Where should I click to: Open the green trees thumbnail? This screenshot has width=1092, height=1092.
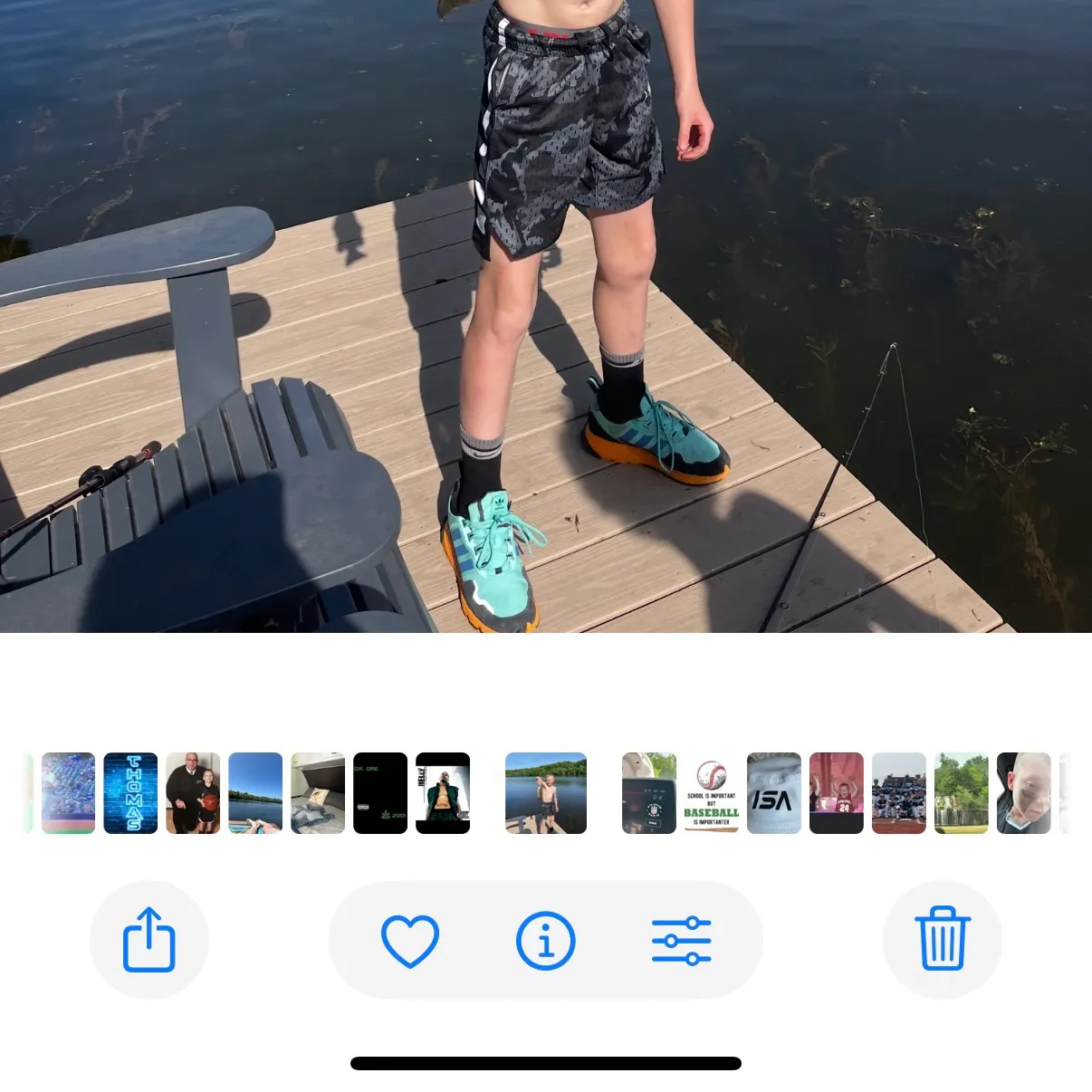point(961,793)
